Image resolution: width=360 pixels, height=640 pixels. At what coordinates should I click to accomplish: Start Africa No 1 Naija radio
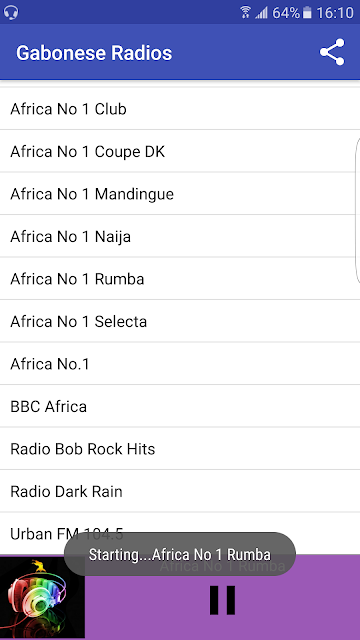coord(180,237)
